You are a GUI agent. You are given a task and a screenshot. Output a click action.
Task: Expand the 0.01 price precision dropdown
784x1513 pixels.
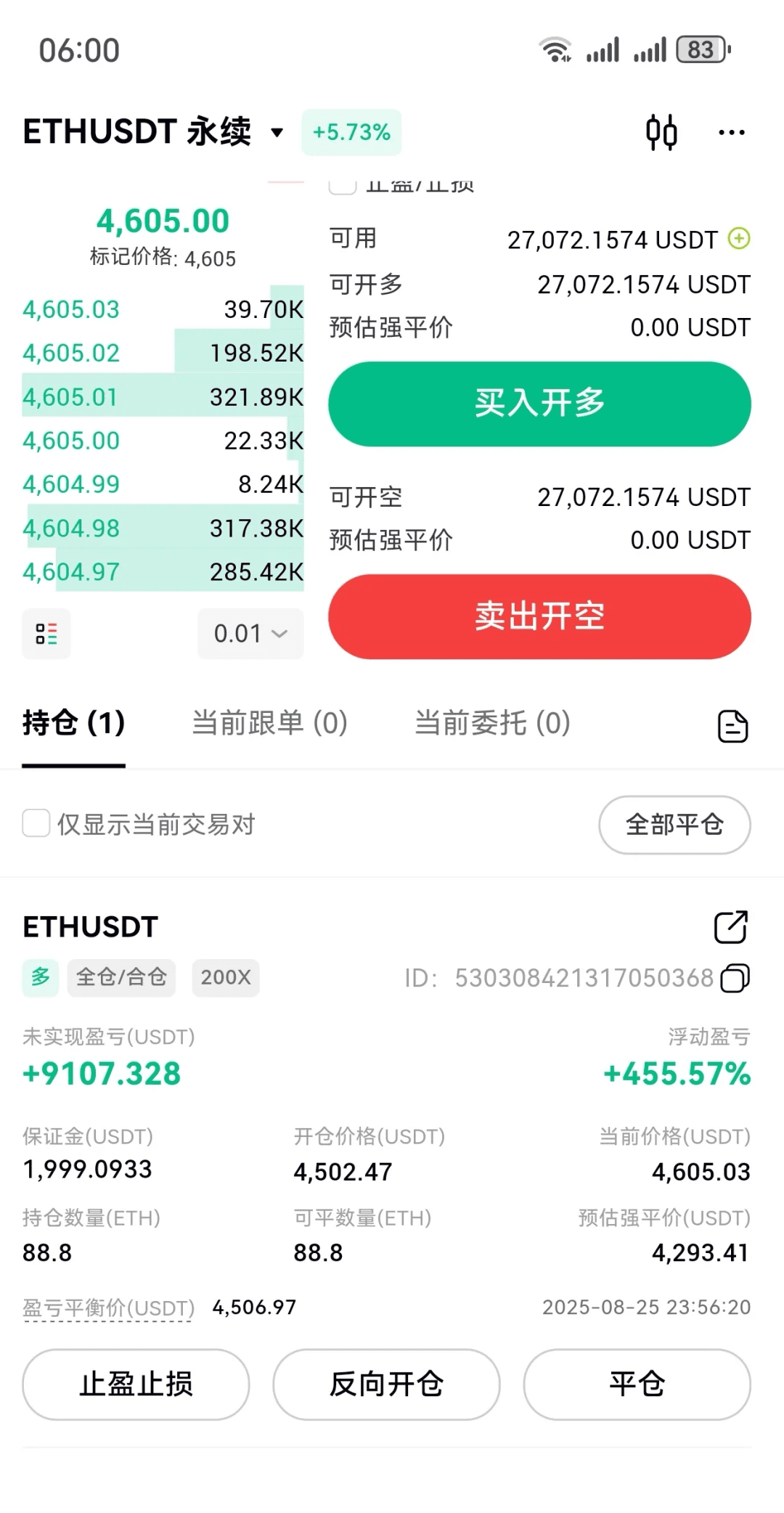pos(250,634)
